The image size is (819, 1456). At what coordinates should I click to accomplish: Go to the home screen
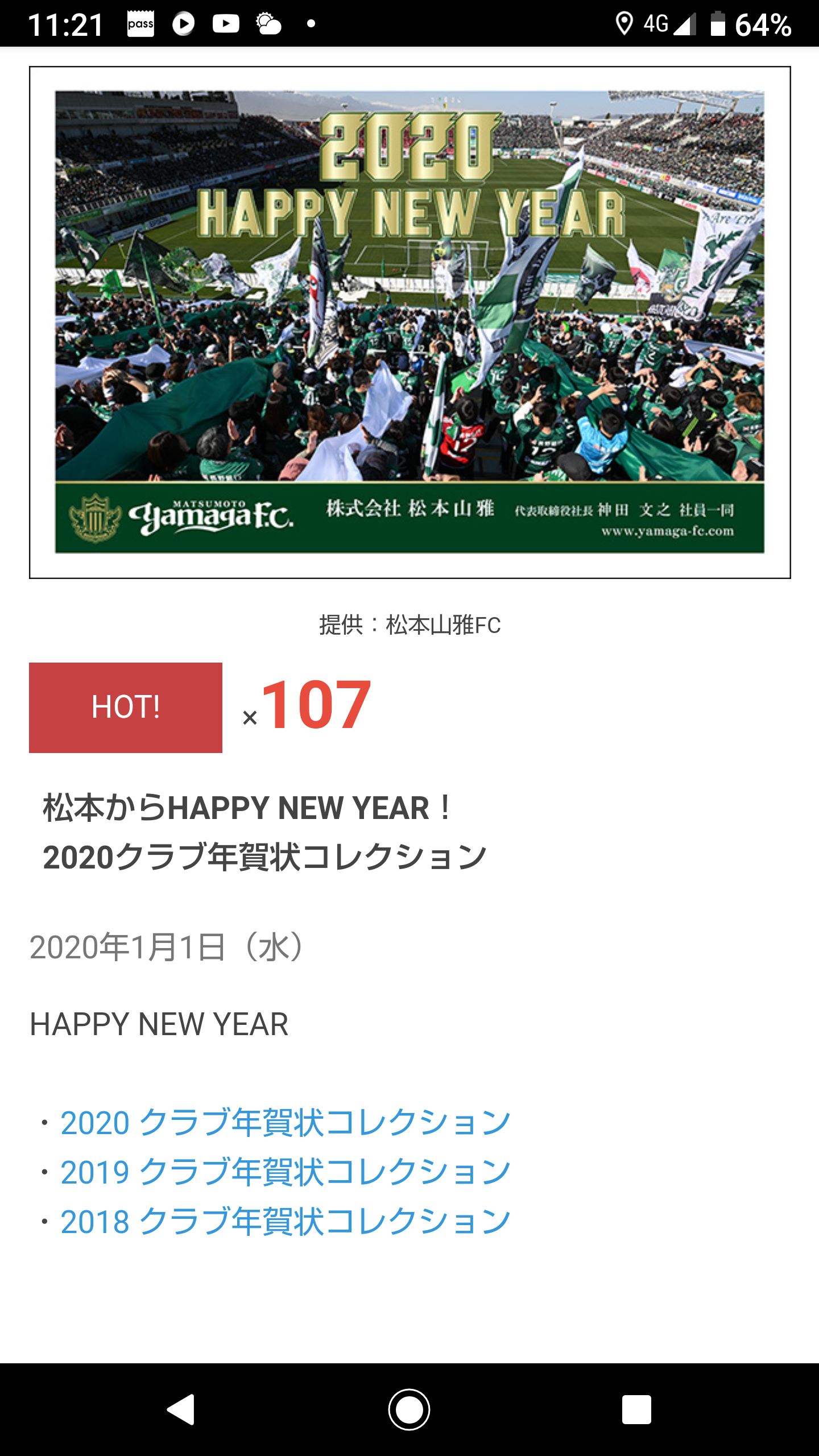(x=409, y=1409)
